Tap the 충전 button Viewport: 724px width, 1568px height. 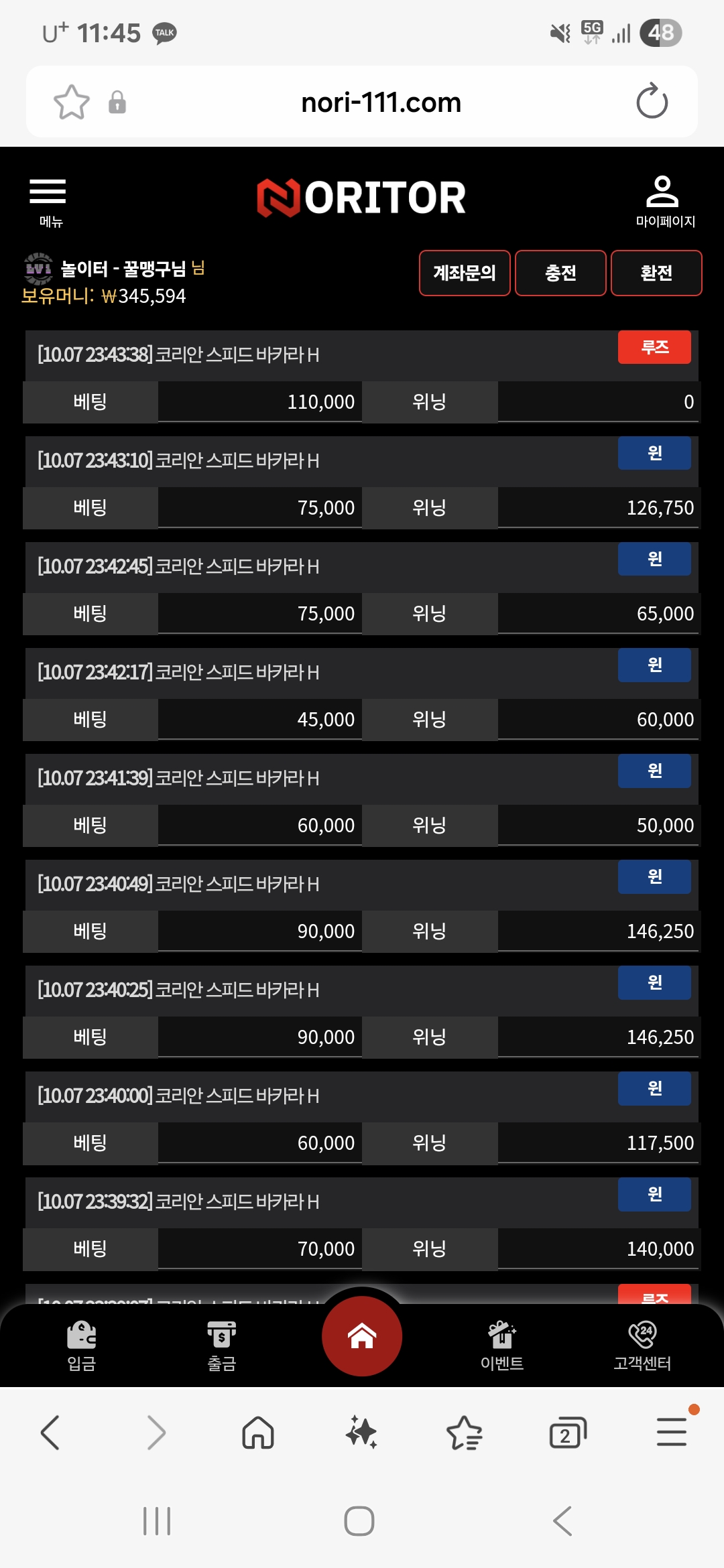pos(560,273)
